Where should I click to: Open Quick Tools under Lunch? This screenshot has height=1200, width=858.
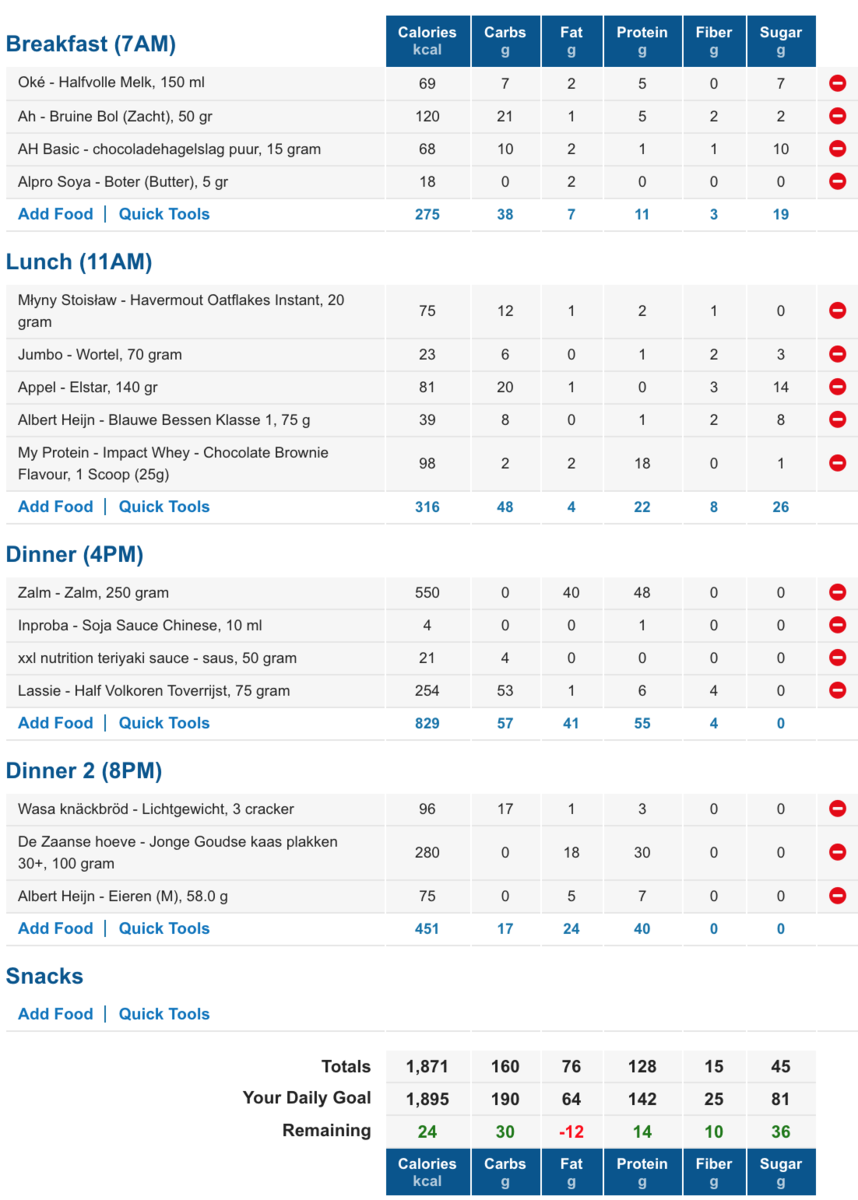(x=164, y=507)
